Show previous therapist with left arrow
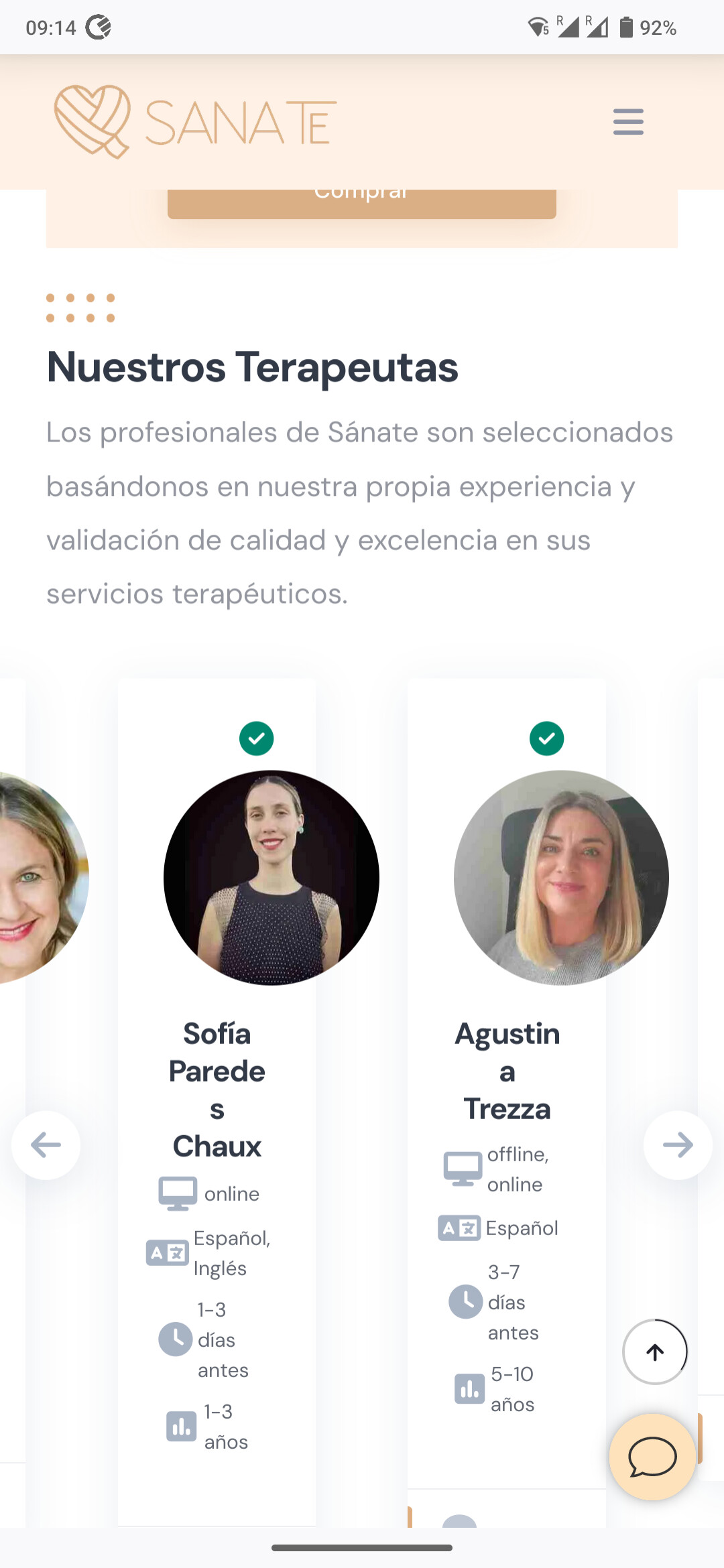The height and width of the screenshot is (1568, 724). (x=46, y=1145)
